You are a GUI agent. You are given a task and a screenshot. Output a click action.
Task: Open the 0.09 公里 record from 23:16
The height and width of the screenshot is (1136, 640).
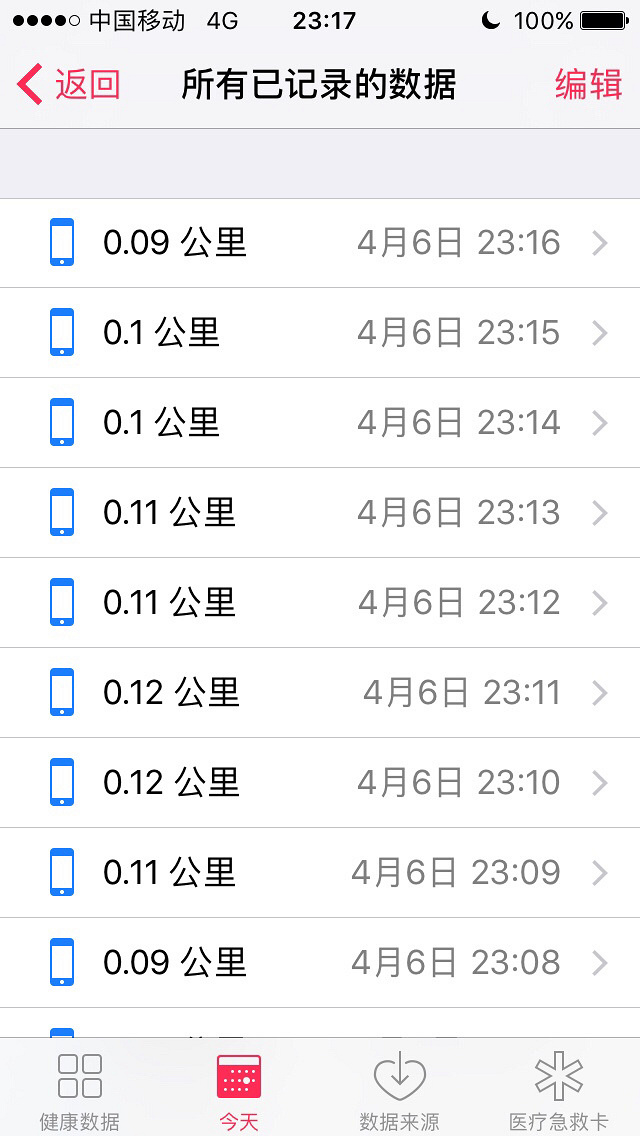coord(320,243)
